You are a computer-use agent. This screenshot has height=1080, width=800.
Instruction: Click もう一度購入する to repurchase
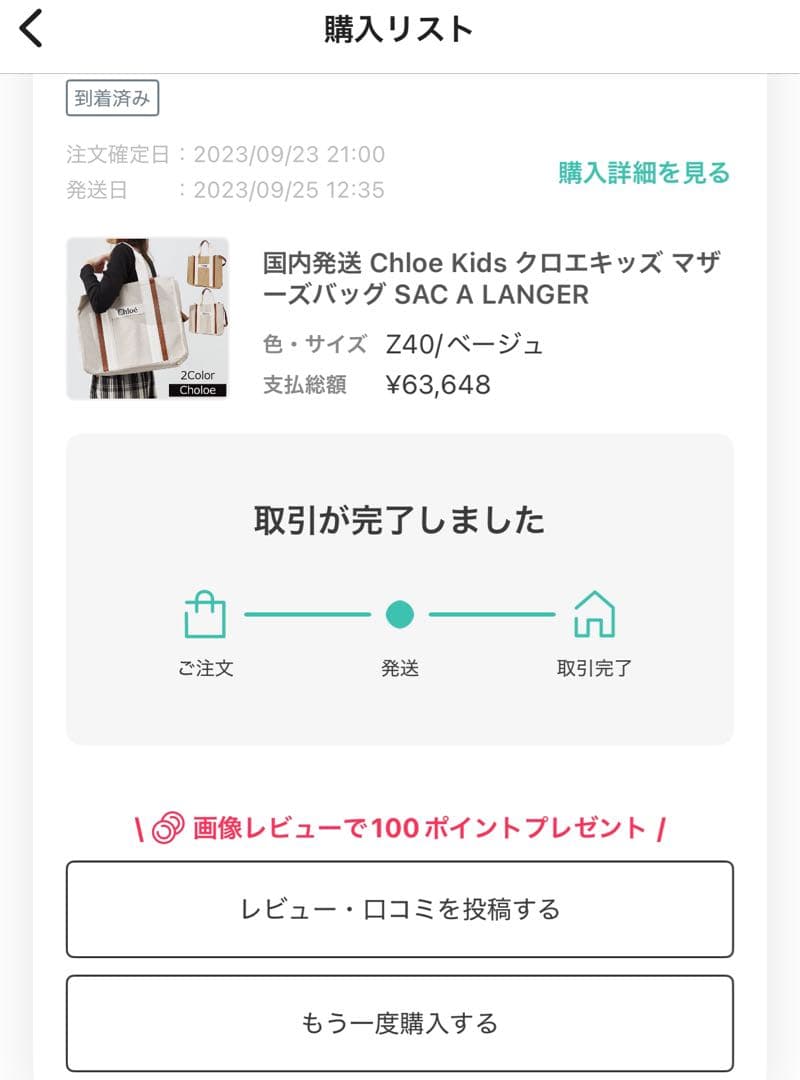click(x=401, y=1021)
